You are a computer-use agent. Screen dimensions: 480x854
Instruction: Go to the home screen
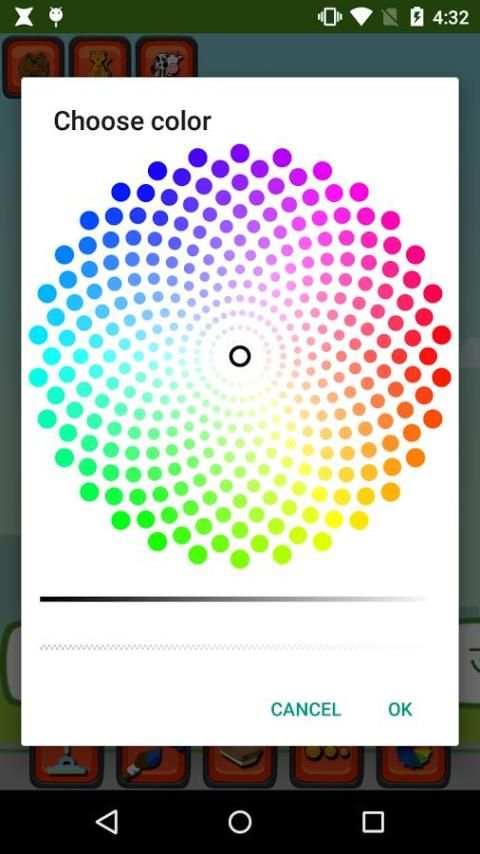pyautogui.click(x=240, y=821)
